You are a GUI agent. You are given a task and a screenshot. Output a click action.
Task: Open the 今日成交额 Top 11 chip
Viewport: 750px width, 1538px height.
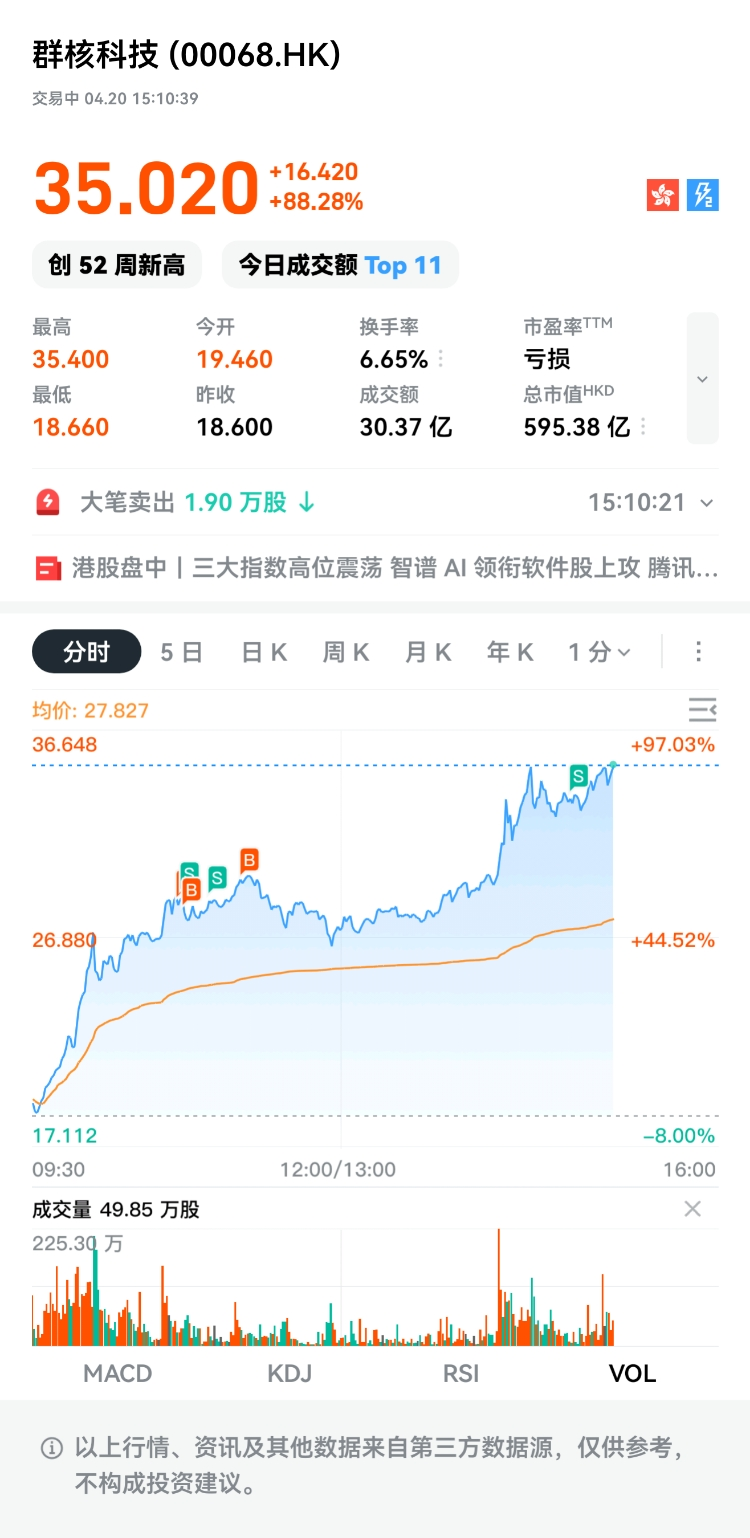(340, 265)
